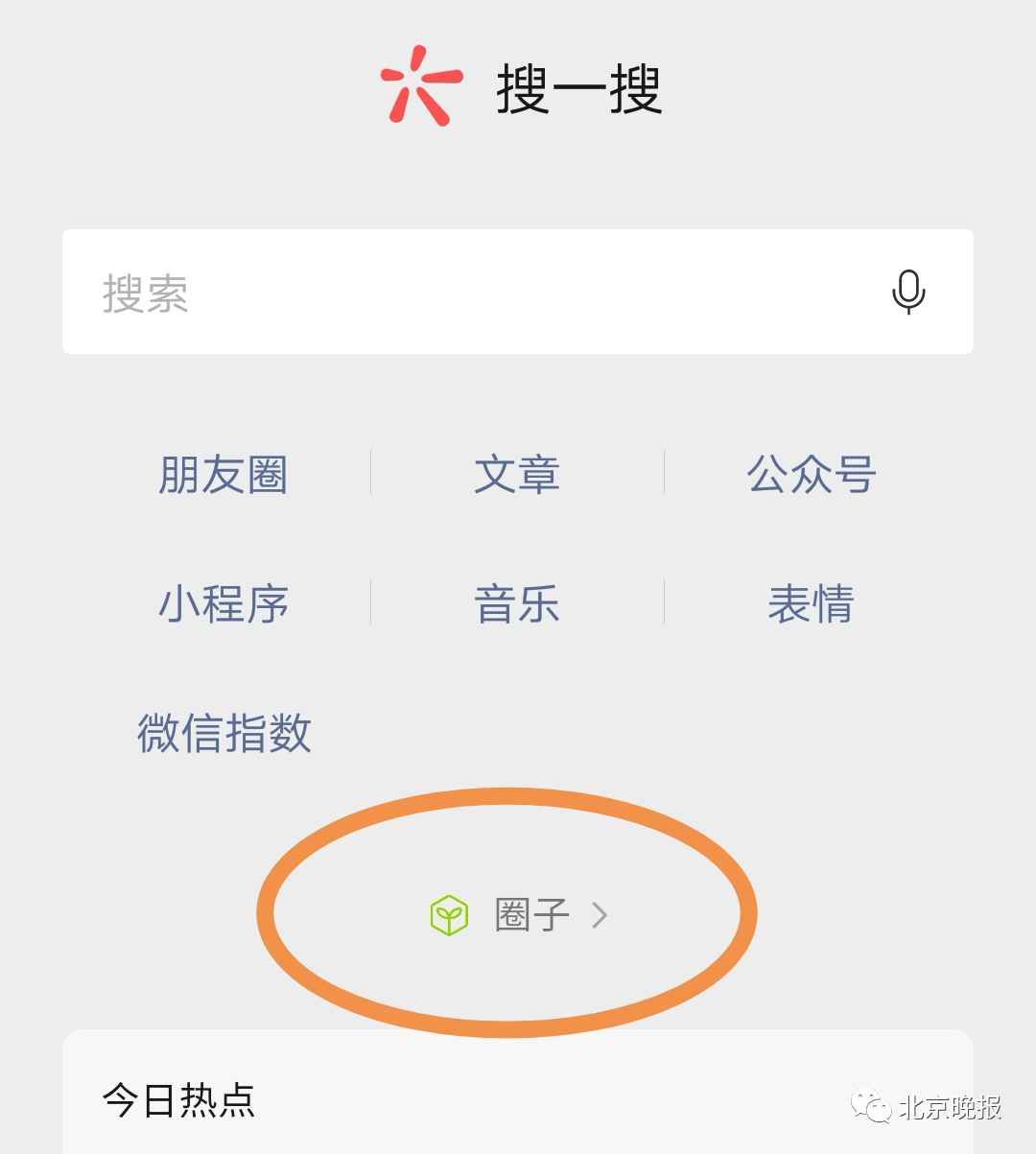This screenshot has width=1036, height=1154.
Task: Click the 搜索 search input field
Action: [x=384, y=294]
